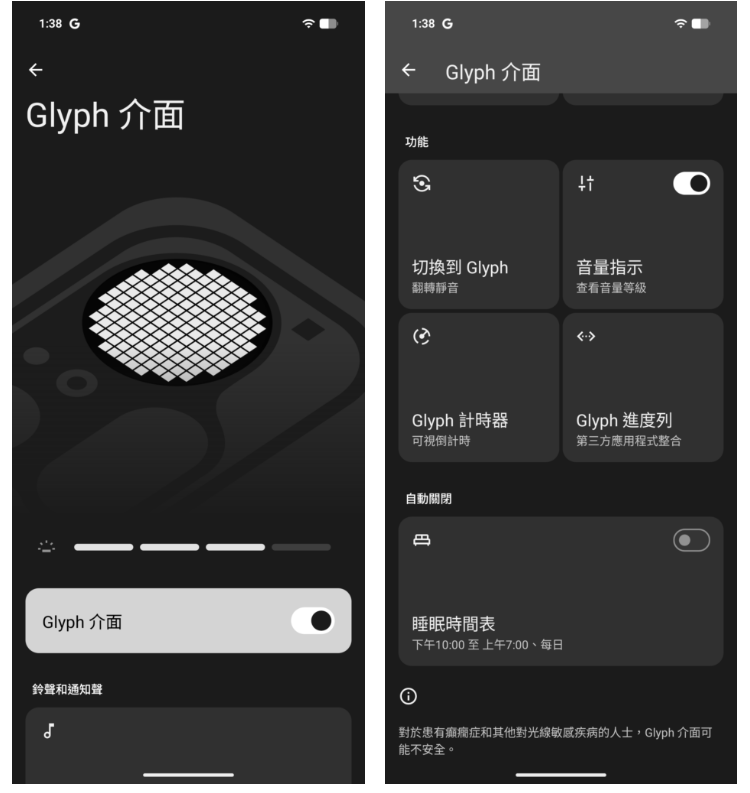The height and width of the screenshot is (793, 750).
Task: Set Glyph brightness on the segmented bar
Action: point(202,547)
